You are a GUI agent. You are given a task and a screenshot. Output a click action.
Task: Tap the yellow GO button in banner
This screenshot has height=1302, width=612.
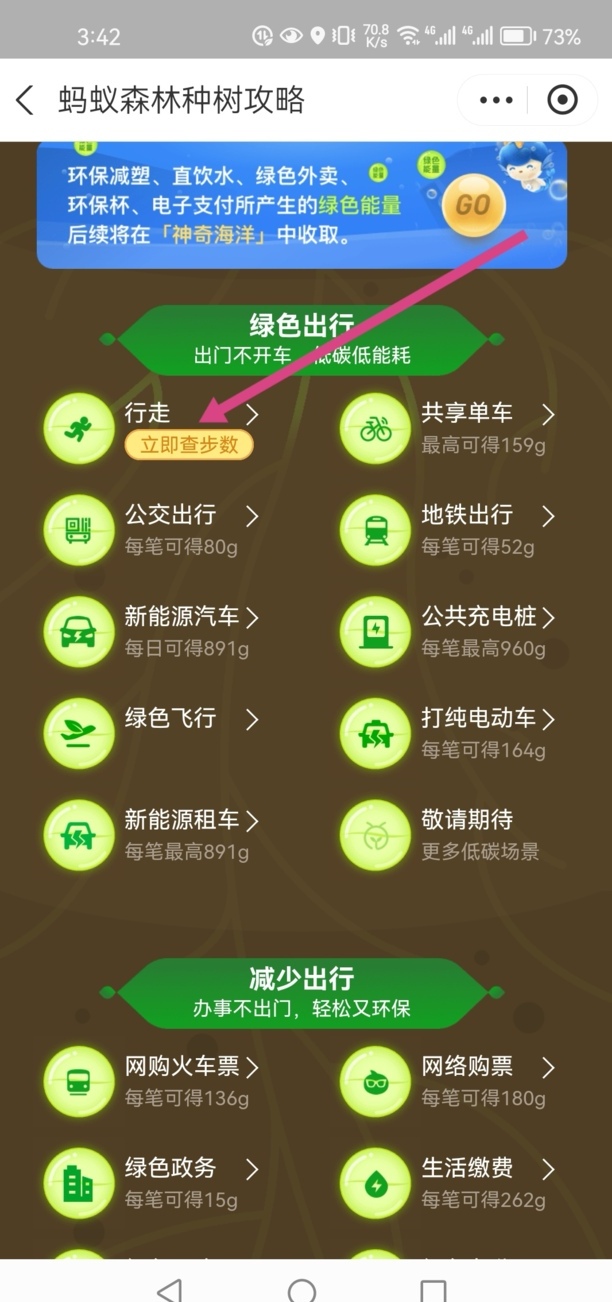(473, 205)
